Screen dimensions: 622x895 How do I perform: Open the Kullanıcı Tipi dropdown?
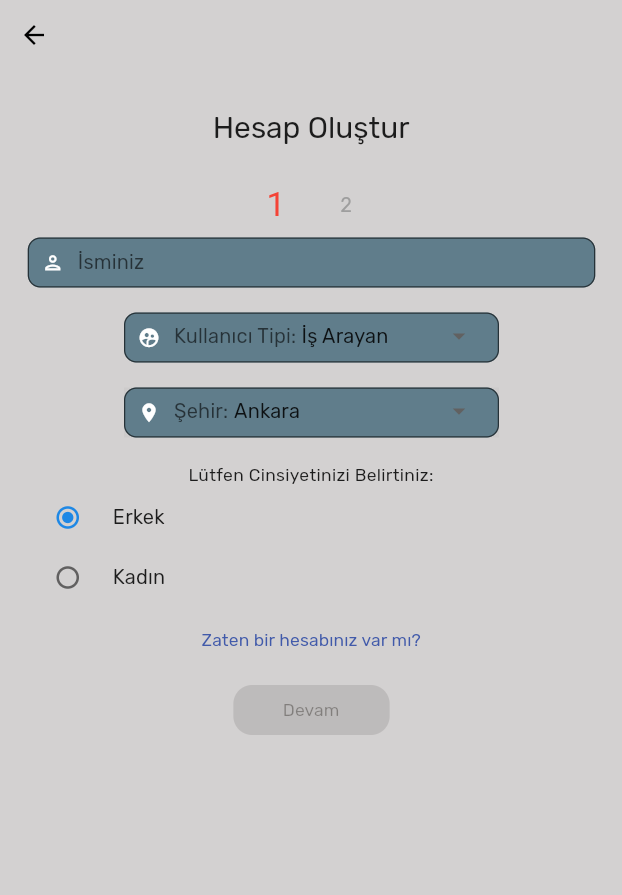pyautogui.click(x=311, y=337)
